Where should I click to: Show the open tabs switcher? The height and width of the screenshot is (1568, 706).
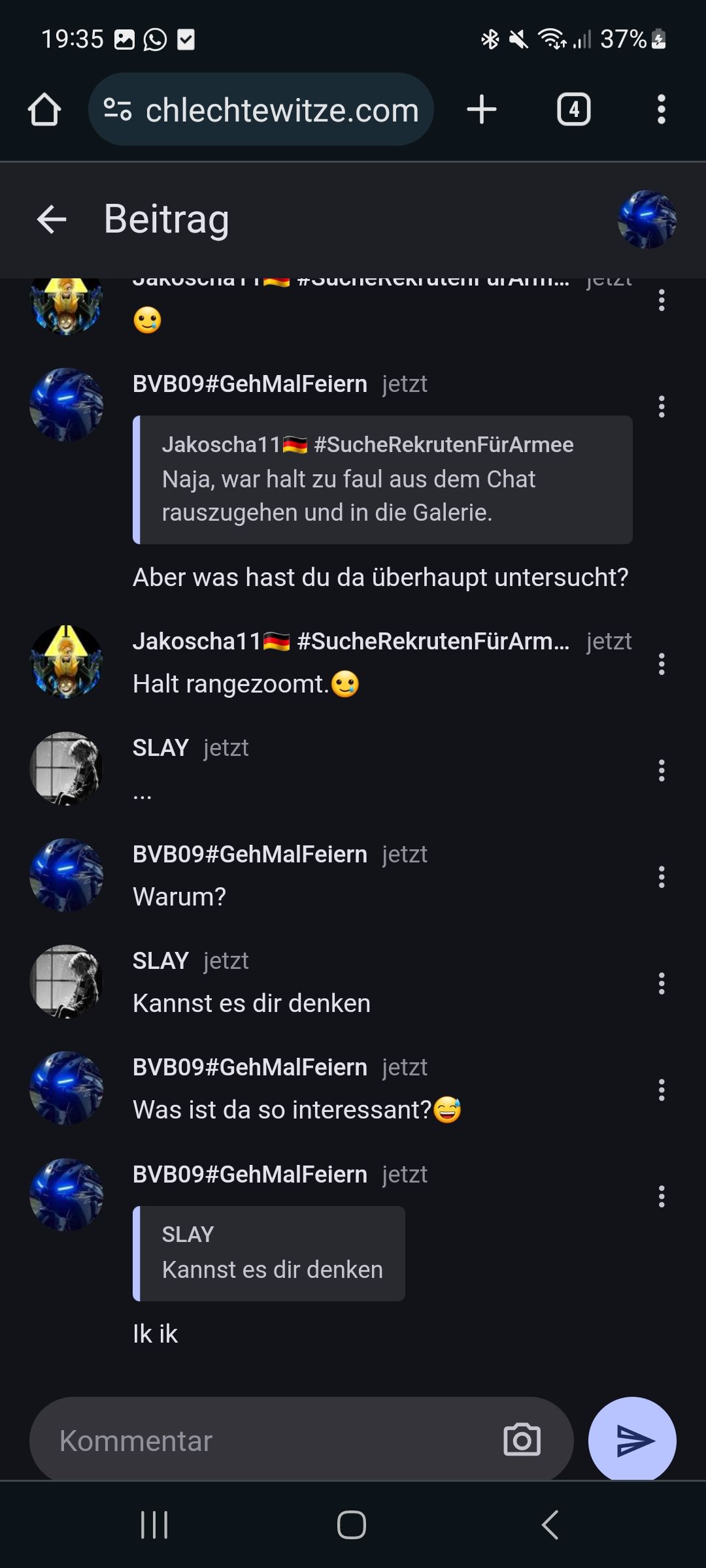pos(573,109)
